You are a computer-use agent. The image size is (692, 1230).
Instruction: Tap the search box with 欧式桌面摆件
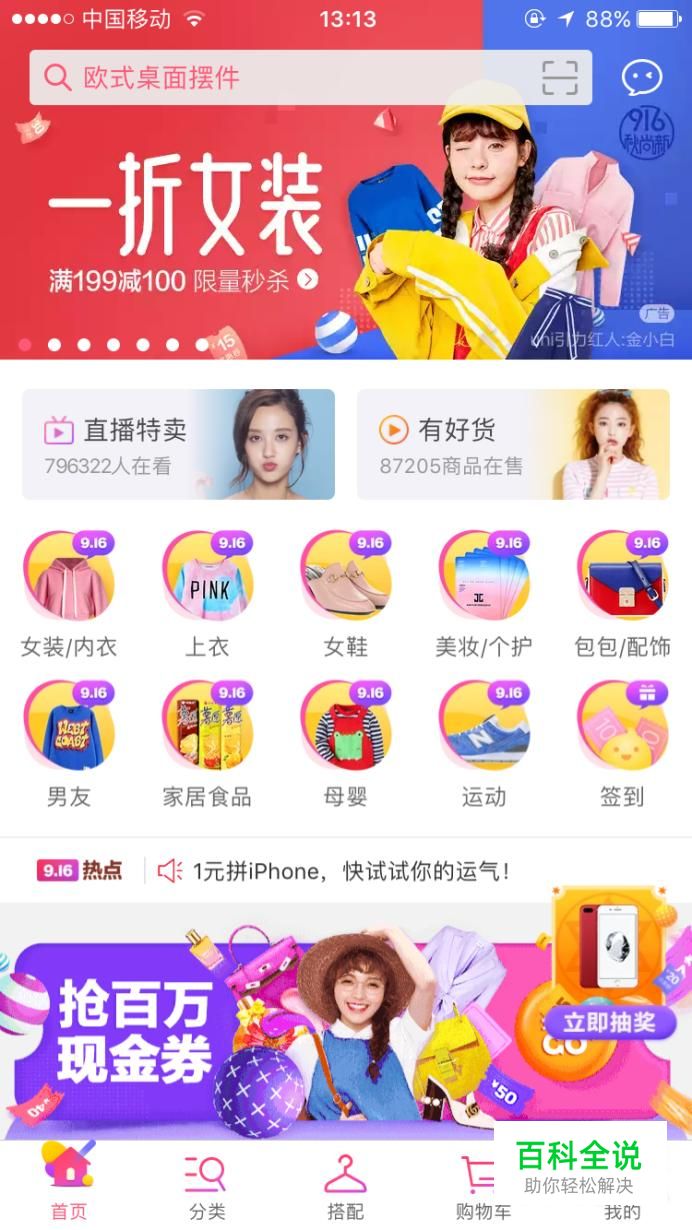point(280,78)
